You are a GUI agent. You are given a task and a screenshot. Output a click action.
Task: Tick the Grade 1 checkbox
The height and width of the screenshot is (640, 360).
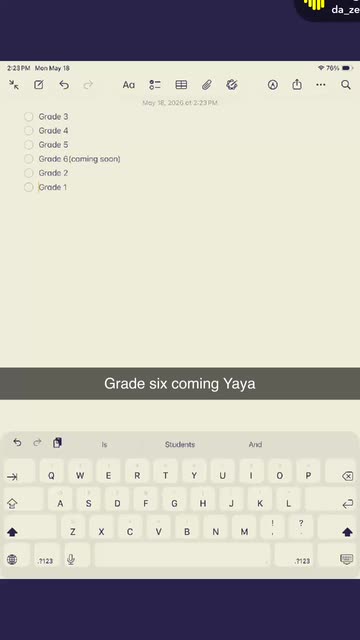29,187
